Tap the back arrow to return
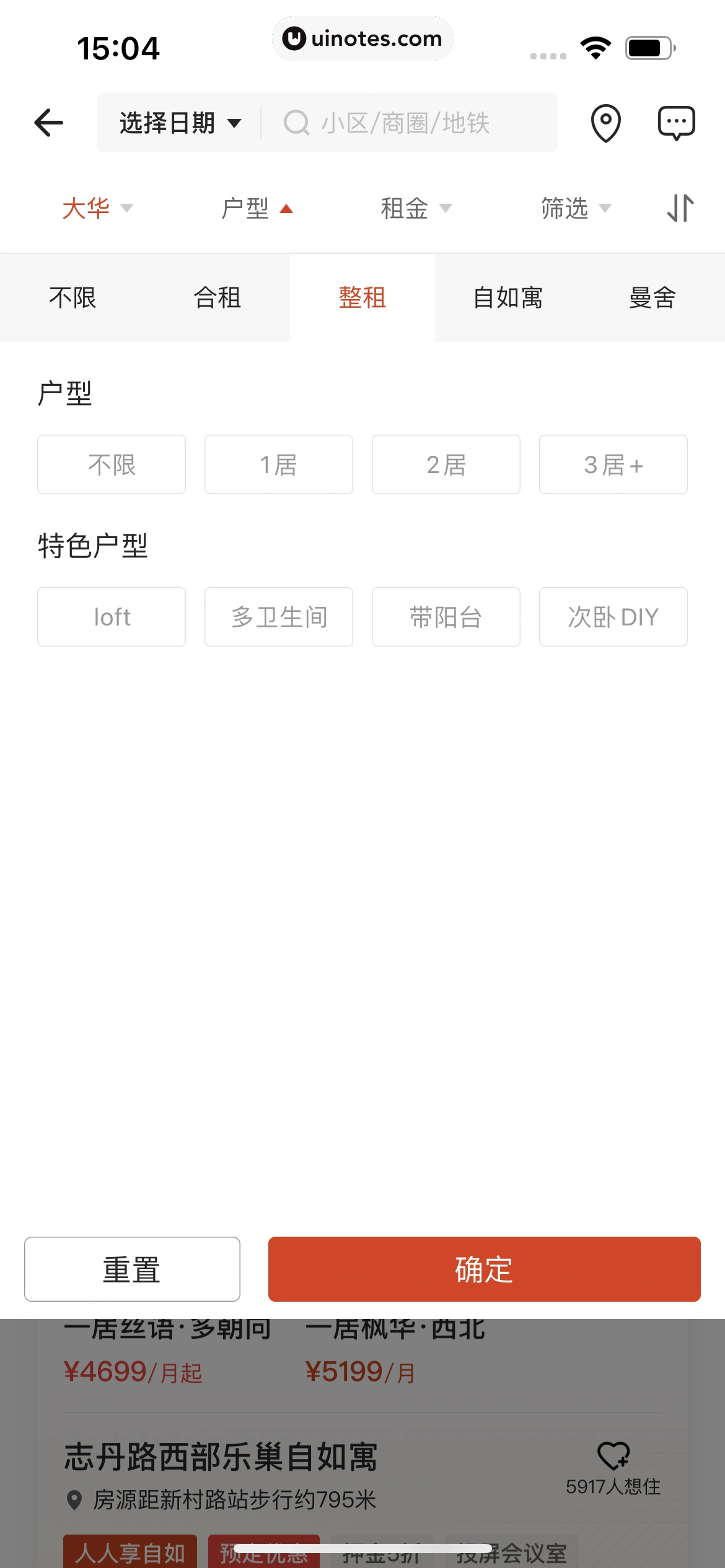 (x=48, y=122)
